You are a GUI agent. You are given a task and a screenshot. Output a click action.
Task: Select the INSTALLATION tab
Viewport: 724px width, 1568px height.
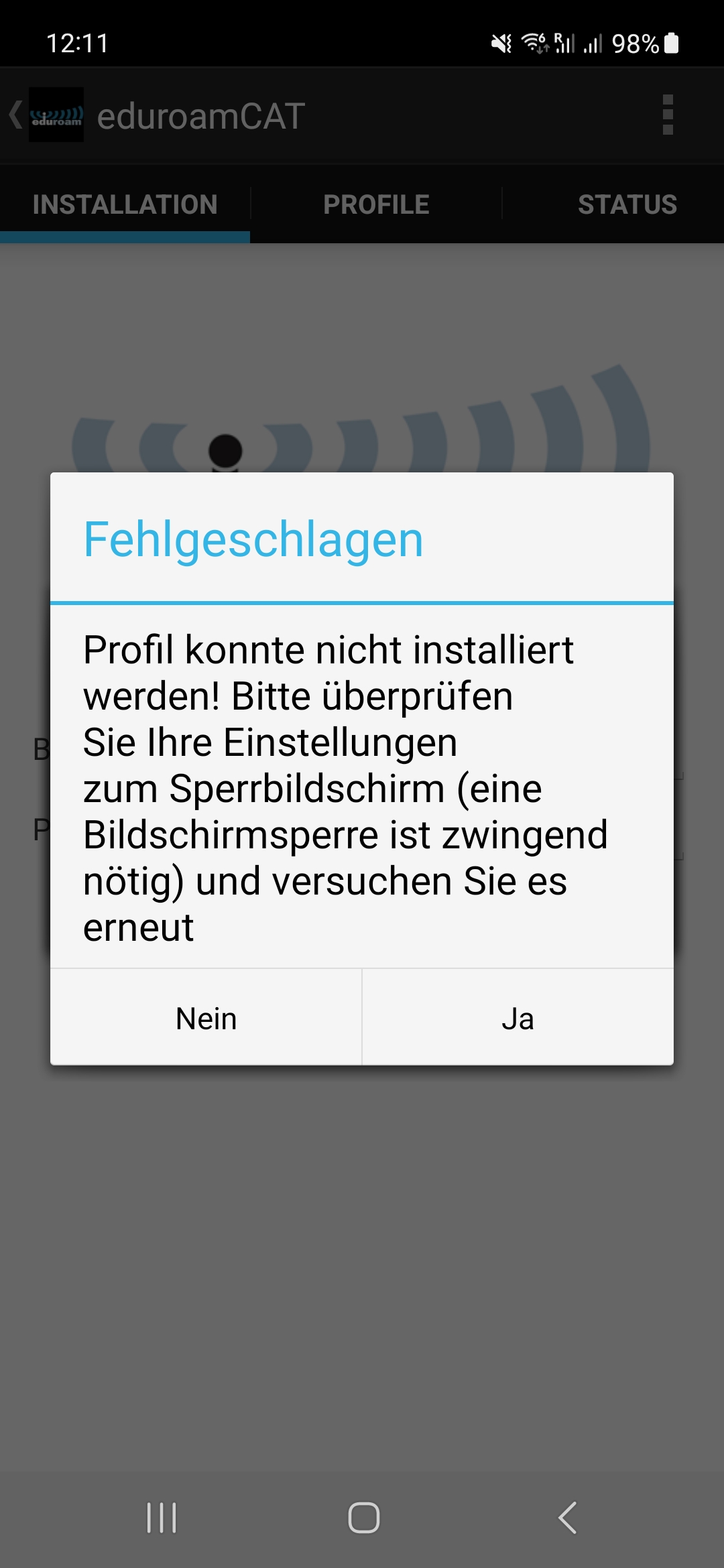click(125, 204)
